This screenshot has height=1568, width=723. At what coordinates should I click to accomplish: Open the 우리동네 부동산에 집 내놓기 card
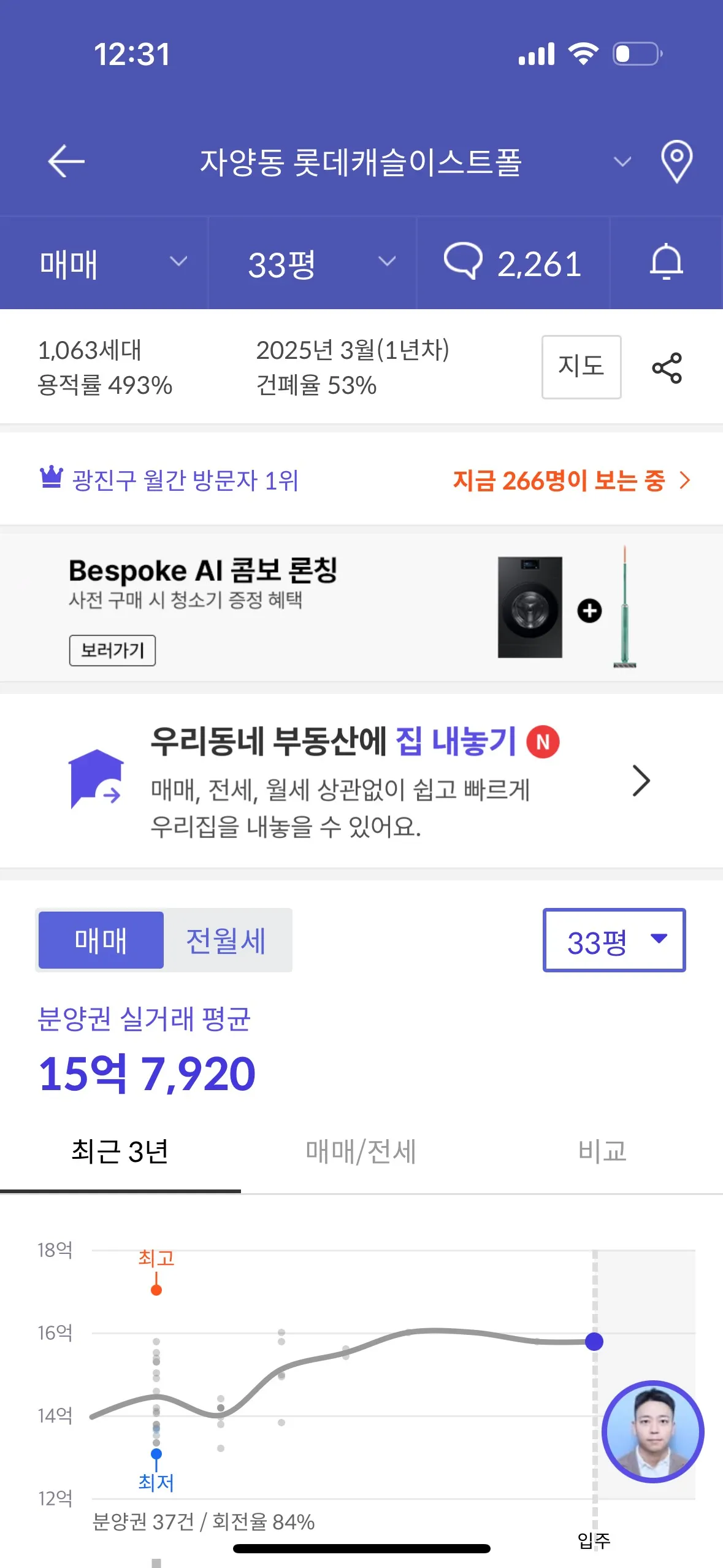click(361, 780)
